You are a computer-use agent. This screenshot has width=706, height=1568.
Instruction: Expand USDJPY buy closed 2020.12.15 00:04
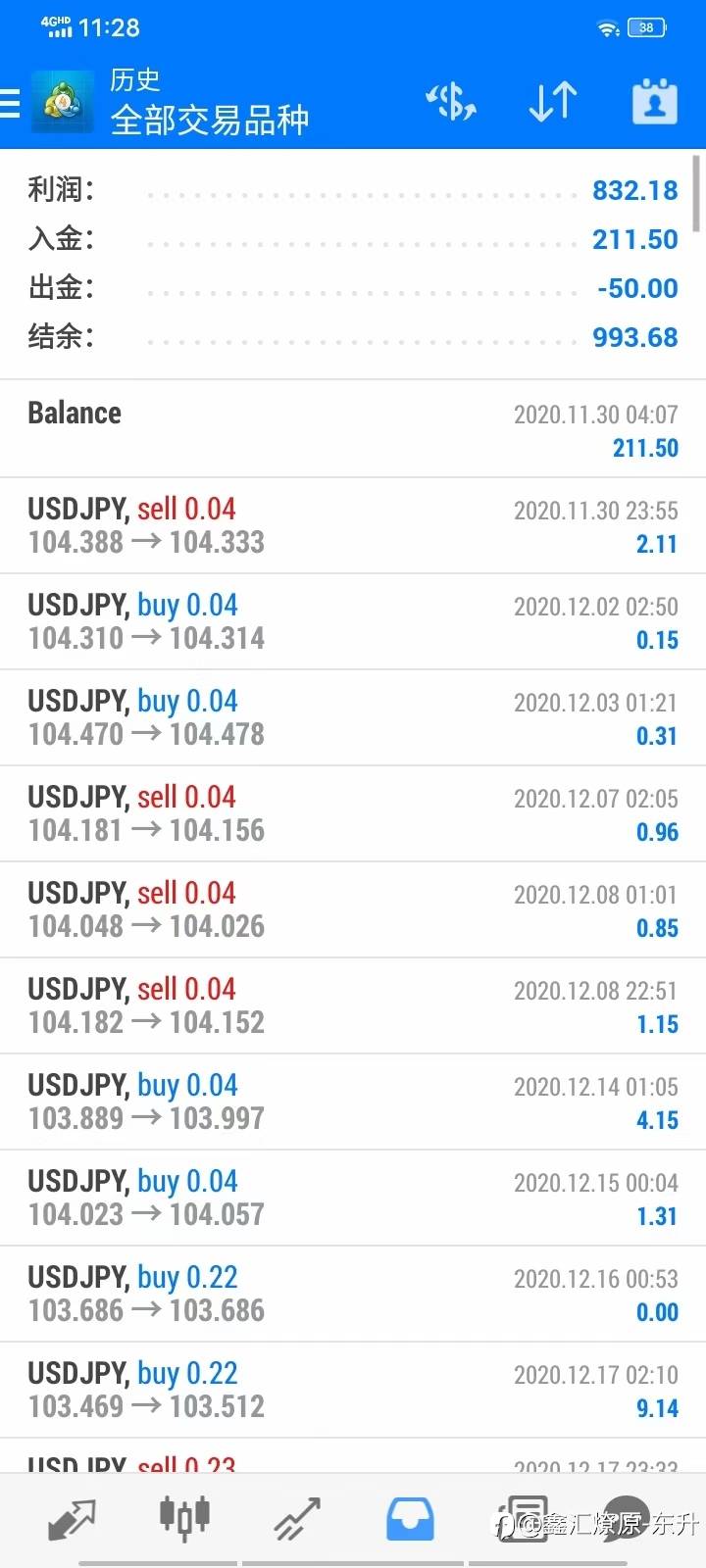pyautogui.click(x=353, y=1198)
